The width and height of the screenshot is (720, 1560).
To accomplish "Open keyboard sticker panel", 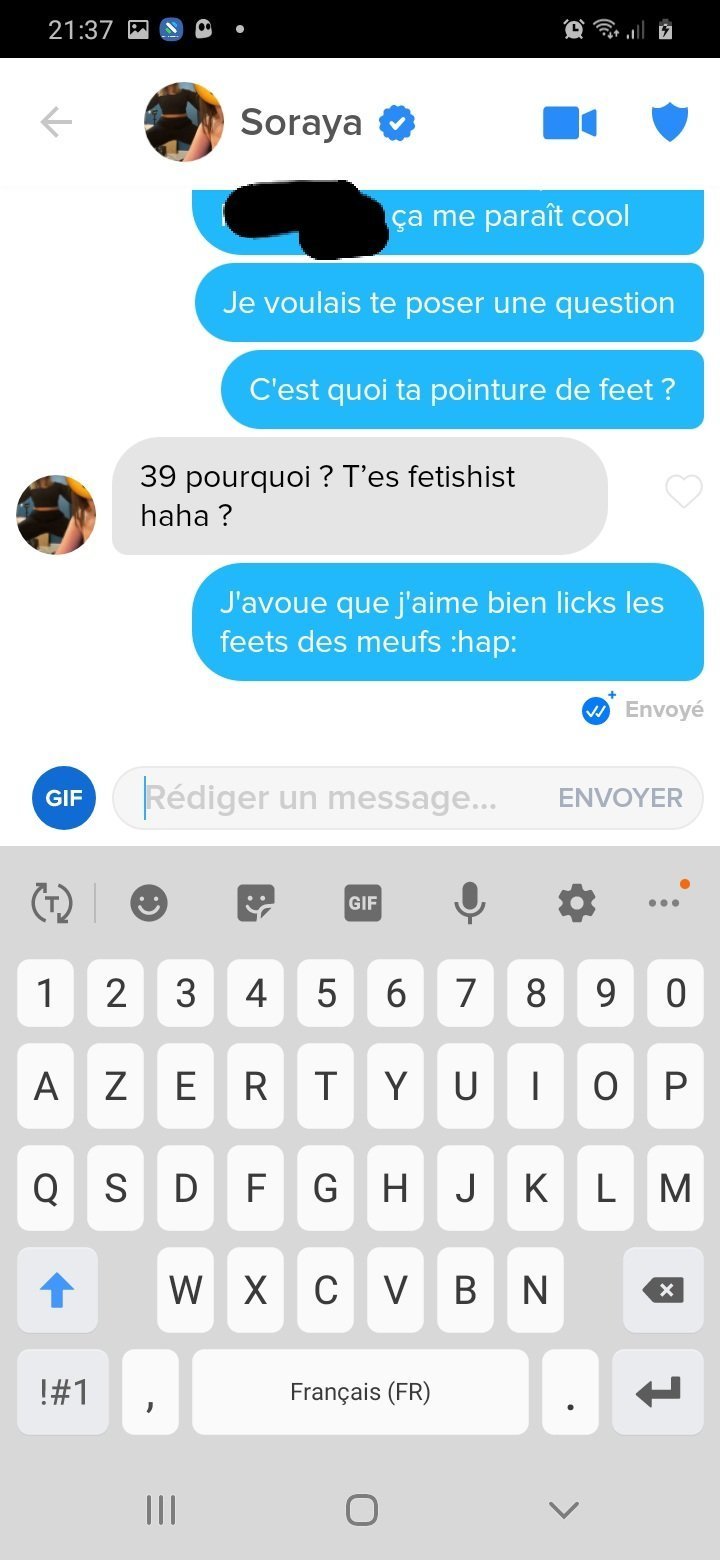I will coord(256,903).
